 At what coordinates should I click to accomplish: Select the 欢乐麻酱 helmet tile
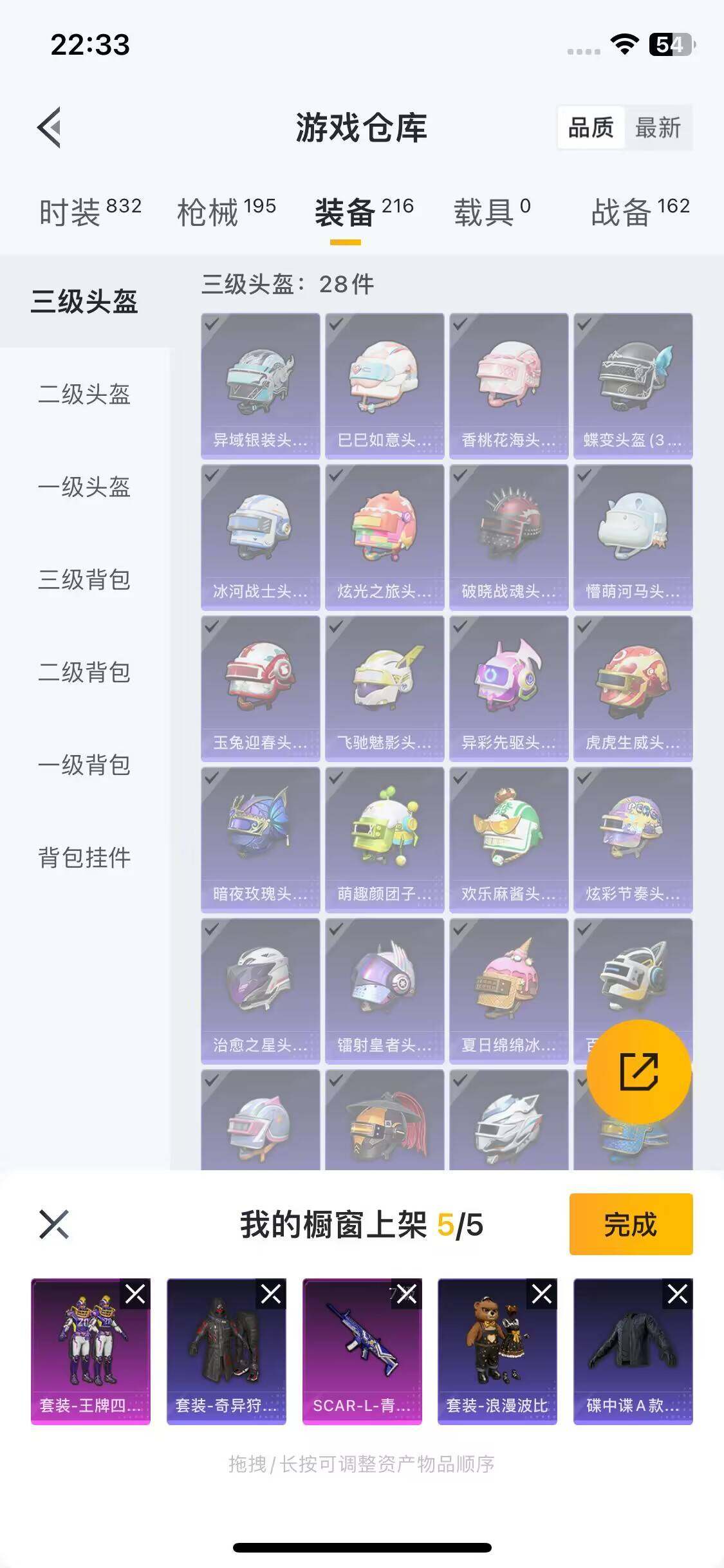click(x=508, y=839)
